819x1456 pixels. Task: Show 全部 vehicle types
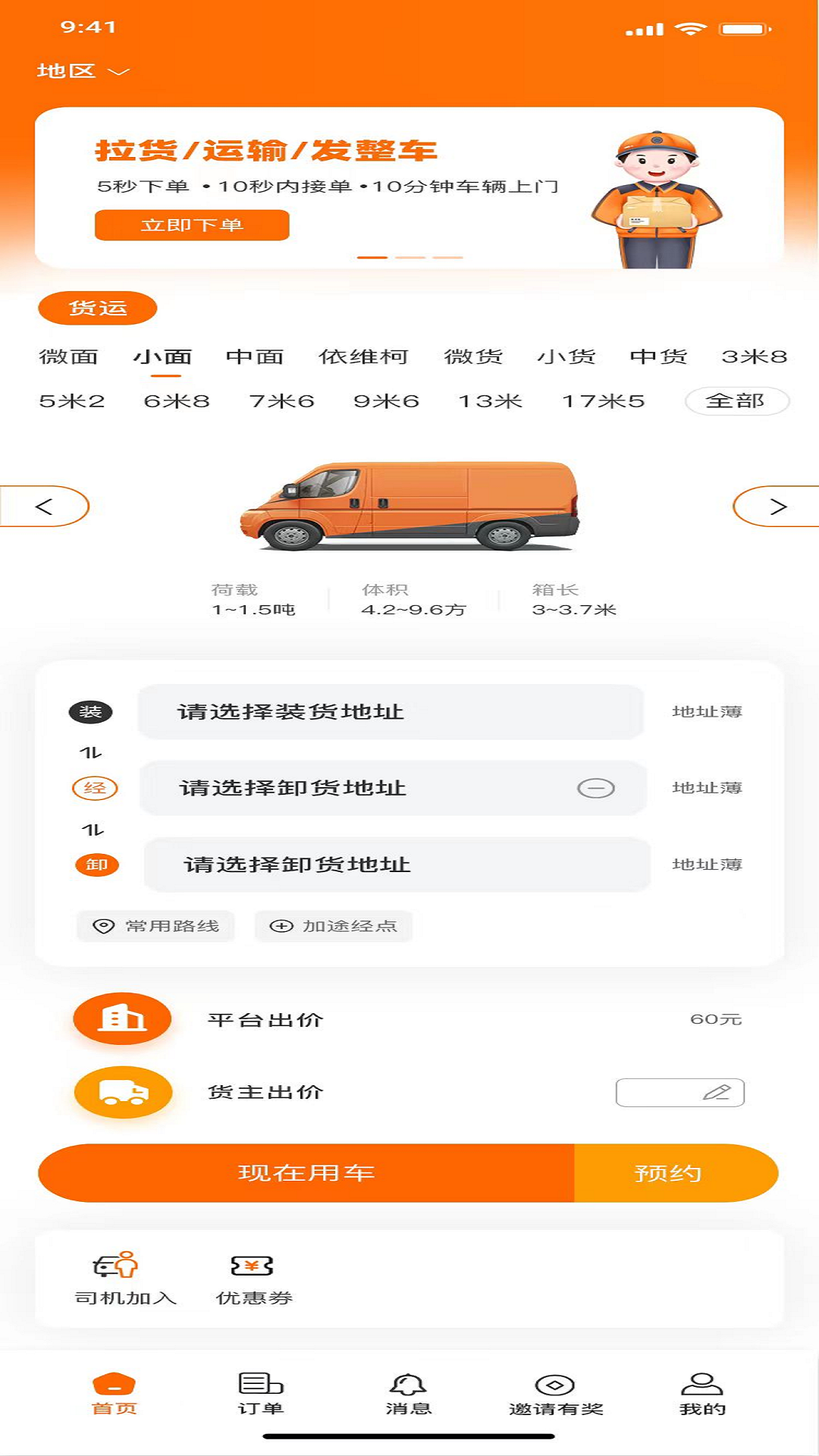click(x=736, y=401)
